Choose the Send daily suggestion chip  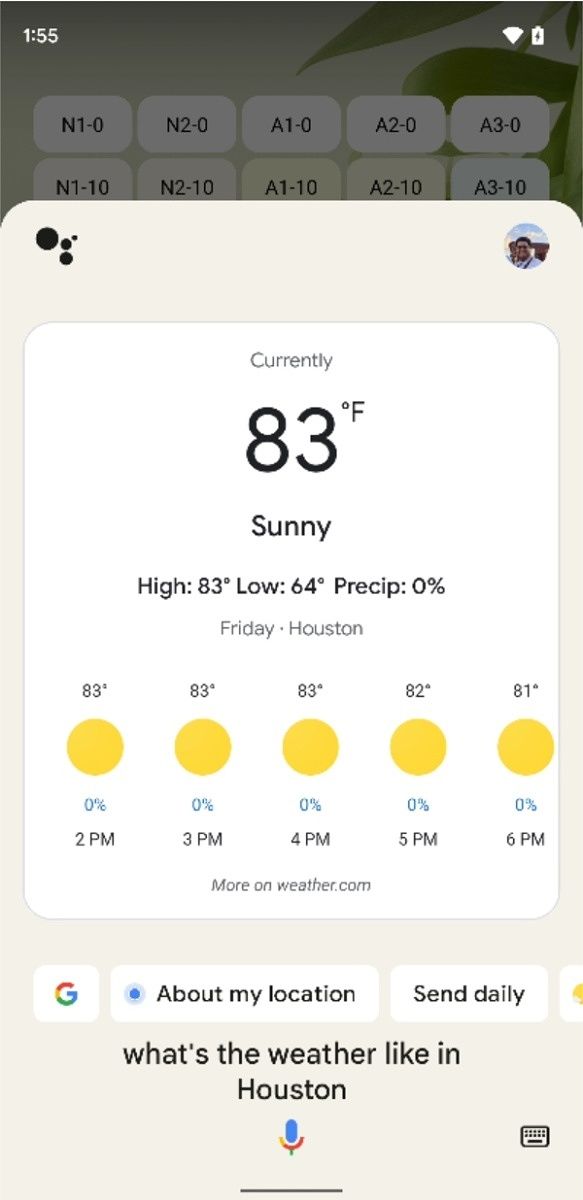469,993
